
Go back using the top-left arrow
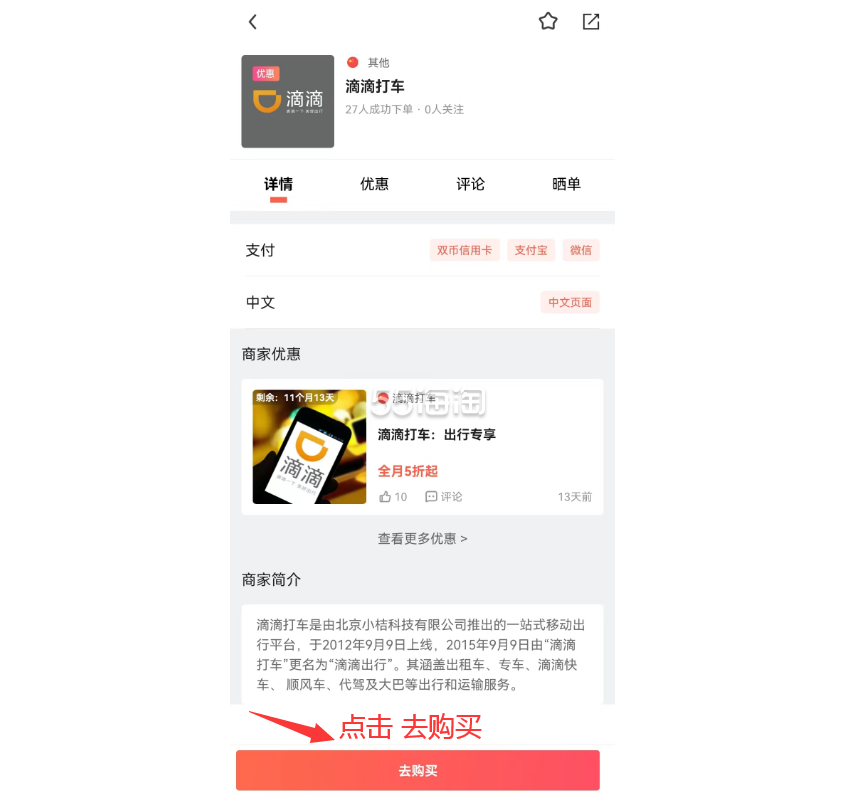click(x=253, y=22)
